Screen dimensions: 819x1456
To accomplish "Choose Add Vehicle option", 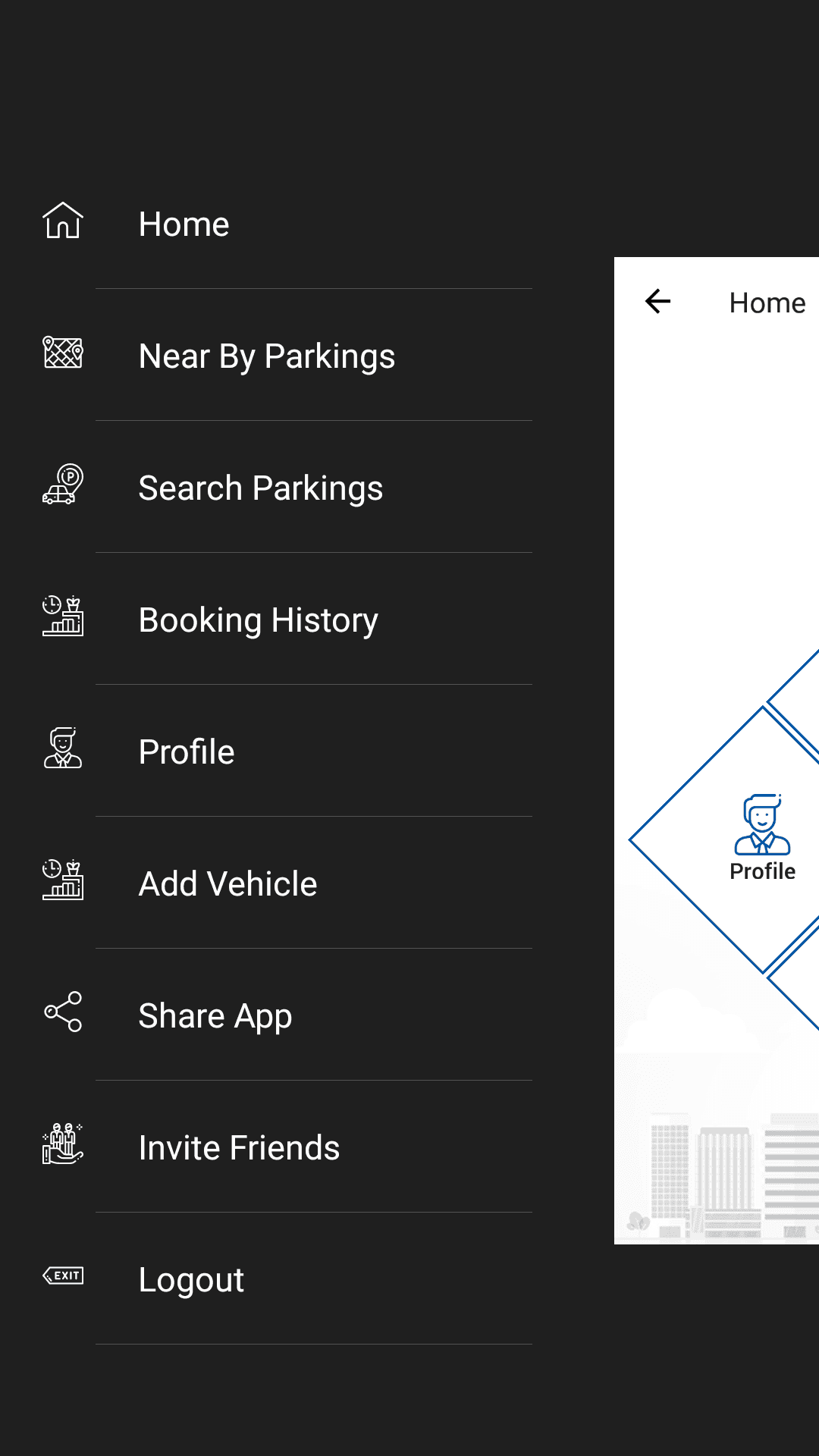I will [x=227, y=883].
